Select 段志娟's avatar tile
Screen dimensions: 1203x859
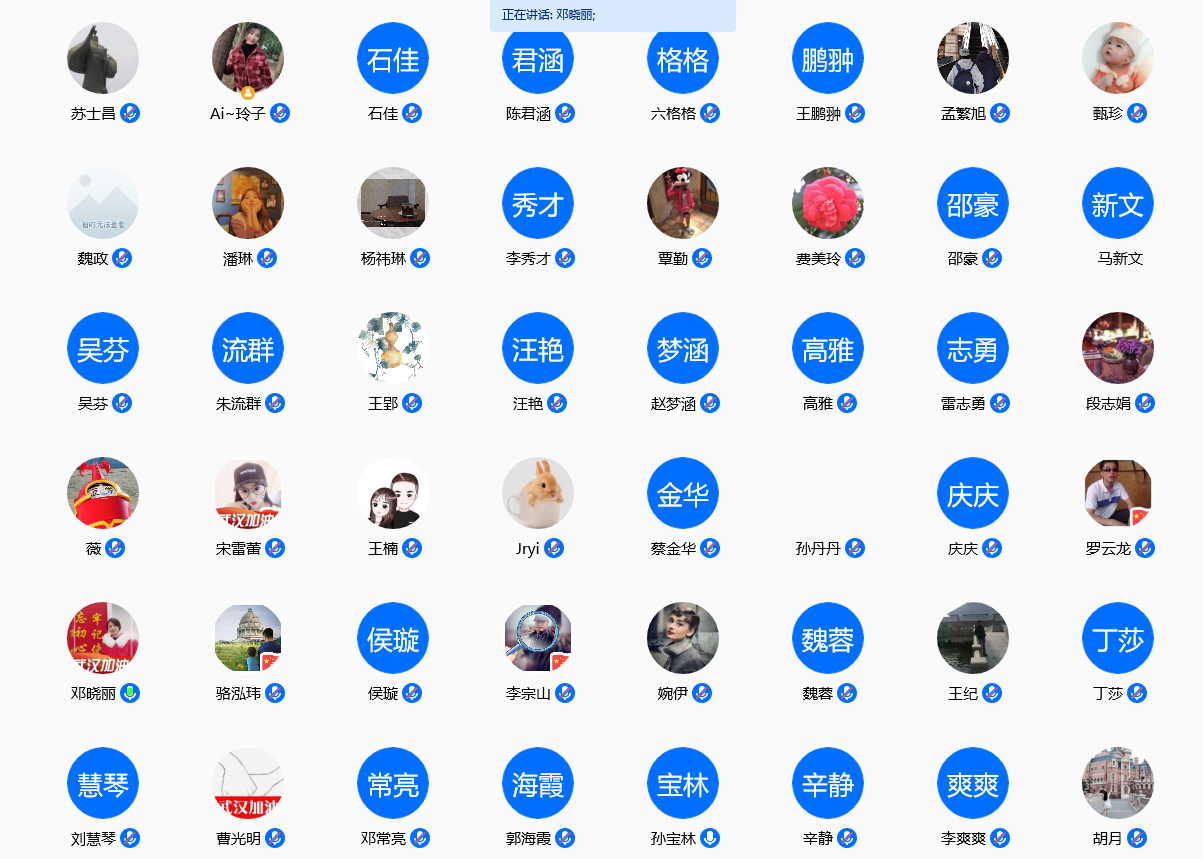point(1118,348)
